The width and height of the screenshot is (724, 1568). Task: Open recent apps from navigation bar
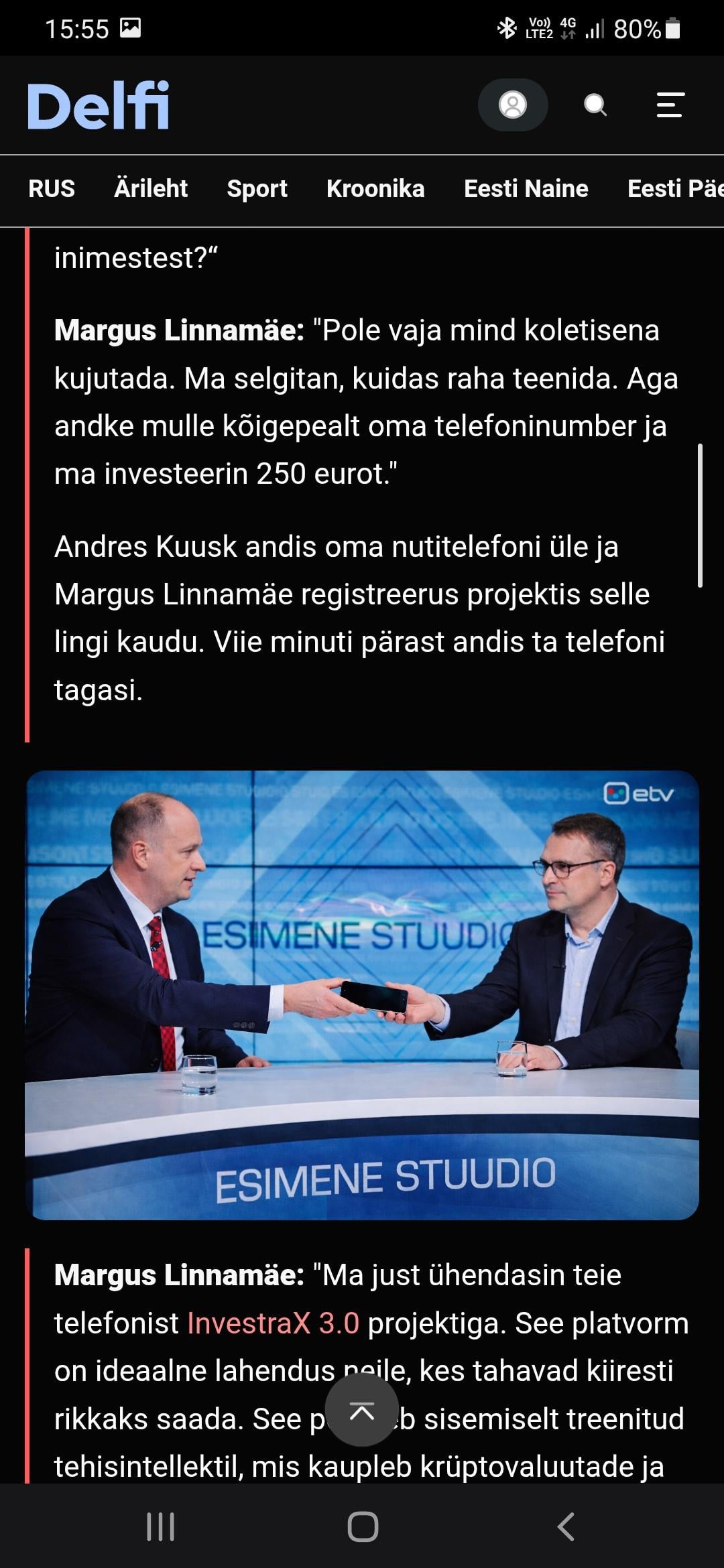click(160, 1527)
